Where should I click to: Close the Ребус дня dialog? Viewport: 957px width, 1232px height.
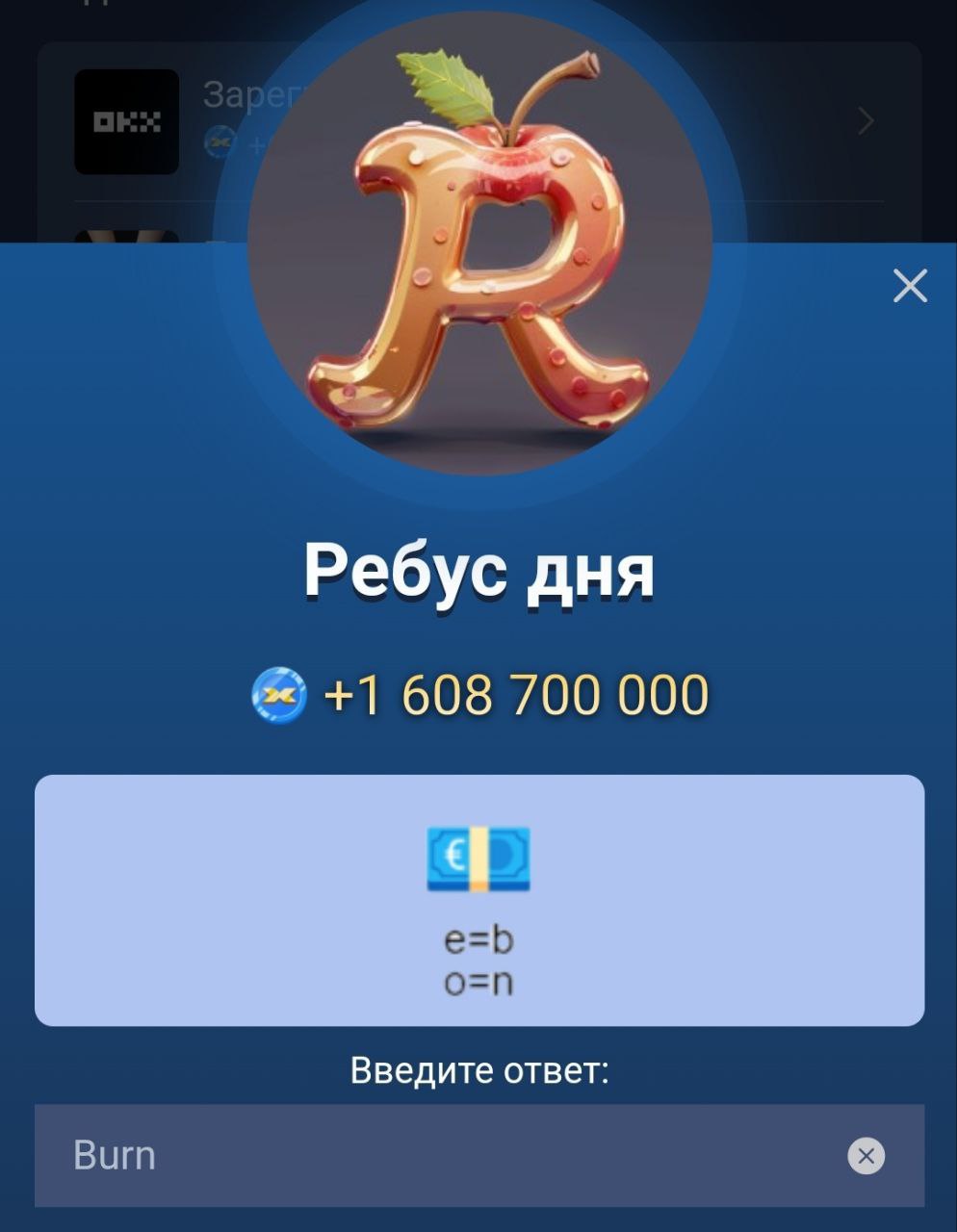tap(909, 286)
